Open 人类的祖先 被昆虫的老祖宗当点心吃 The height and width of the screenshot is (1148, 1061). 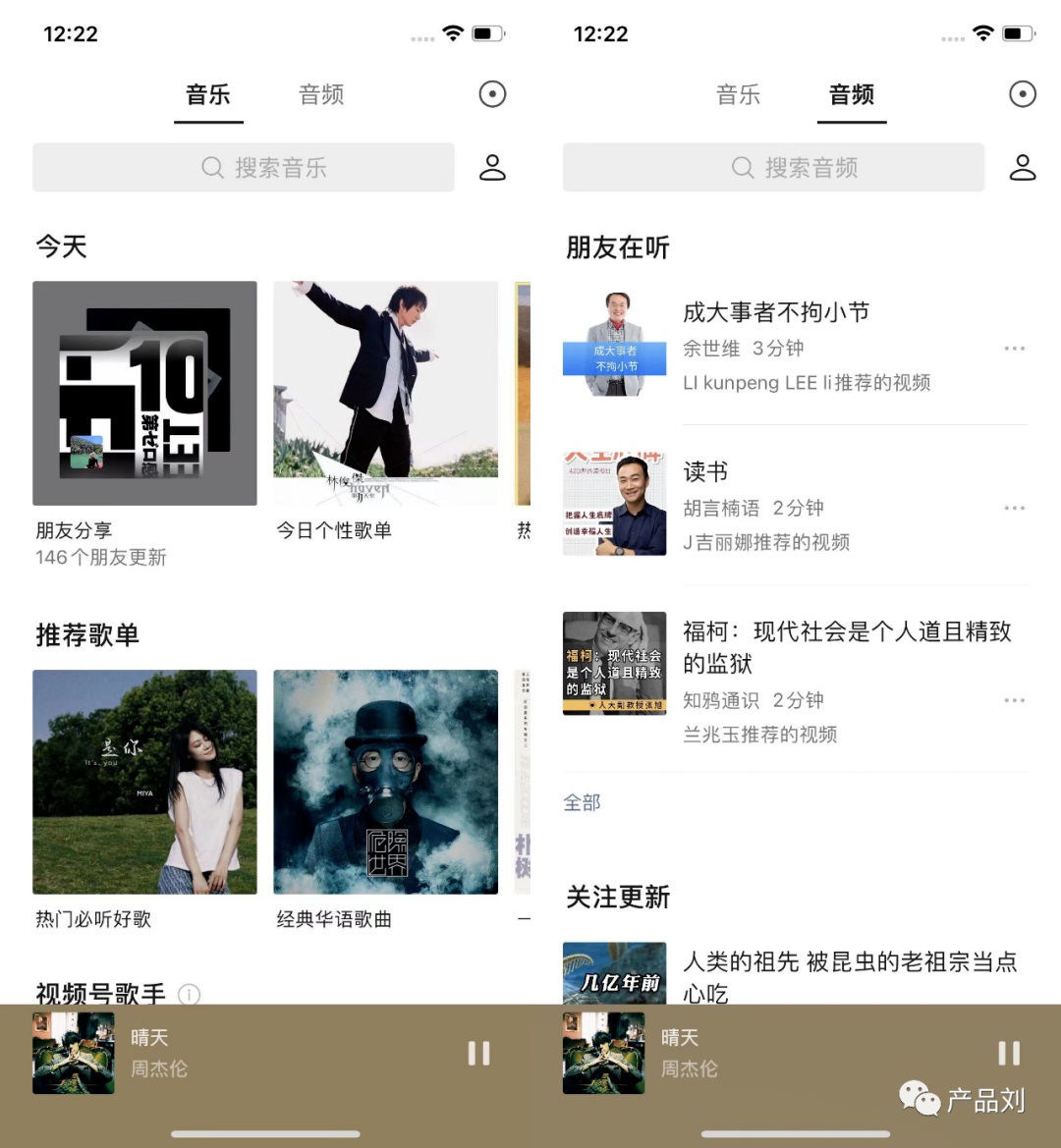(849, 975)
